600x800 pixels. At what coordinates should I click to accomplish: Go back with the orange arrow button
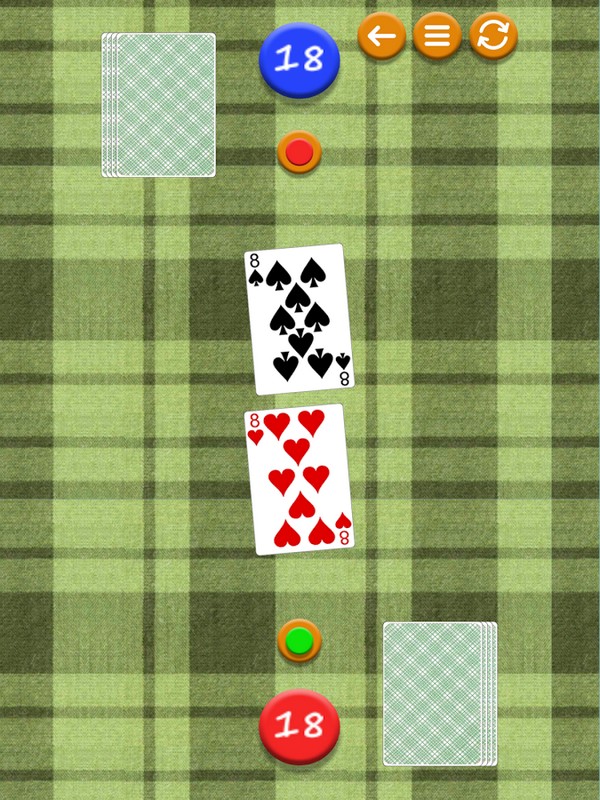pyautogui.click(x=381, y=37)
